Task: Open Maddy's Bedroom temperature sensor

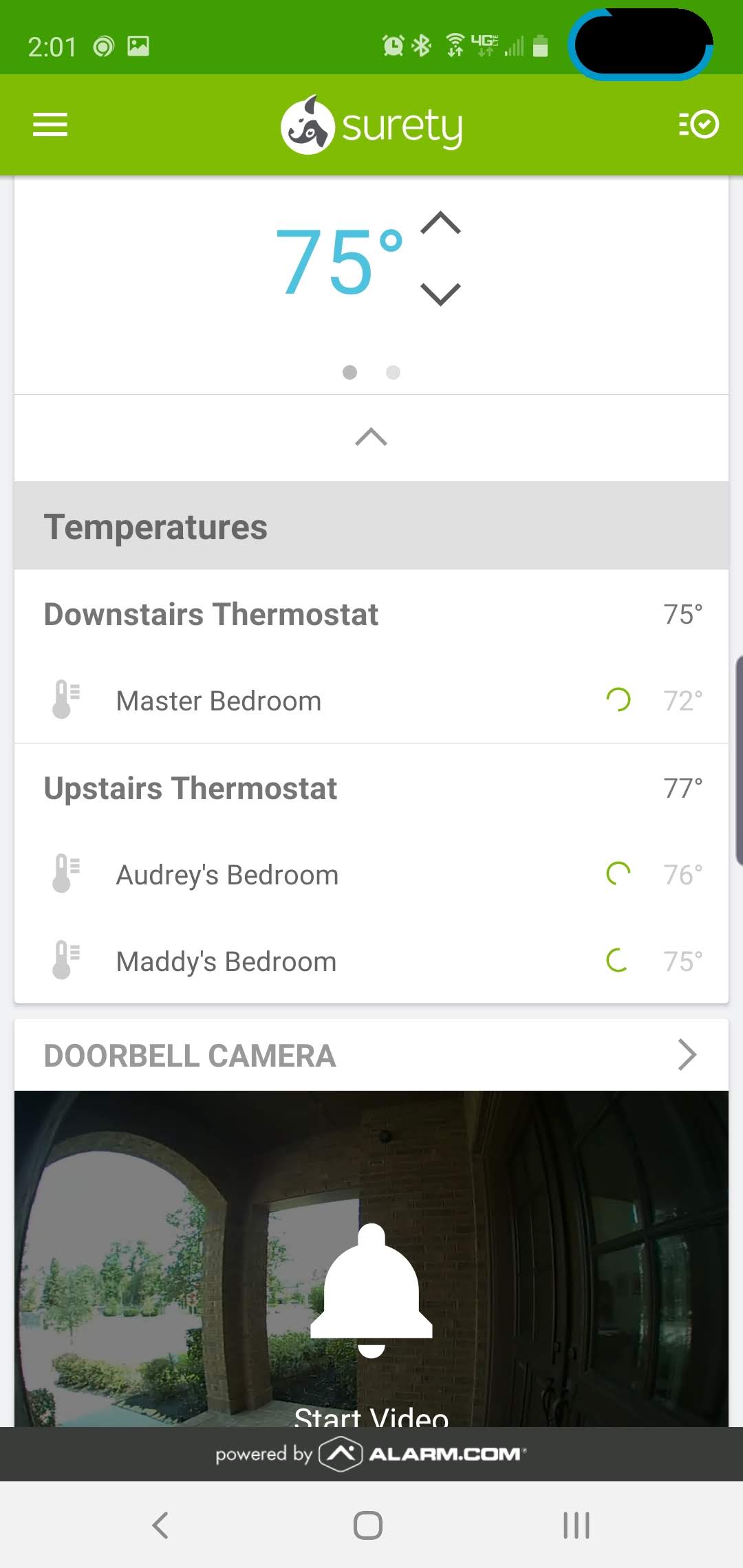Action: pyautogui.click(x=371, y=961)
